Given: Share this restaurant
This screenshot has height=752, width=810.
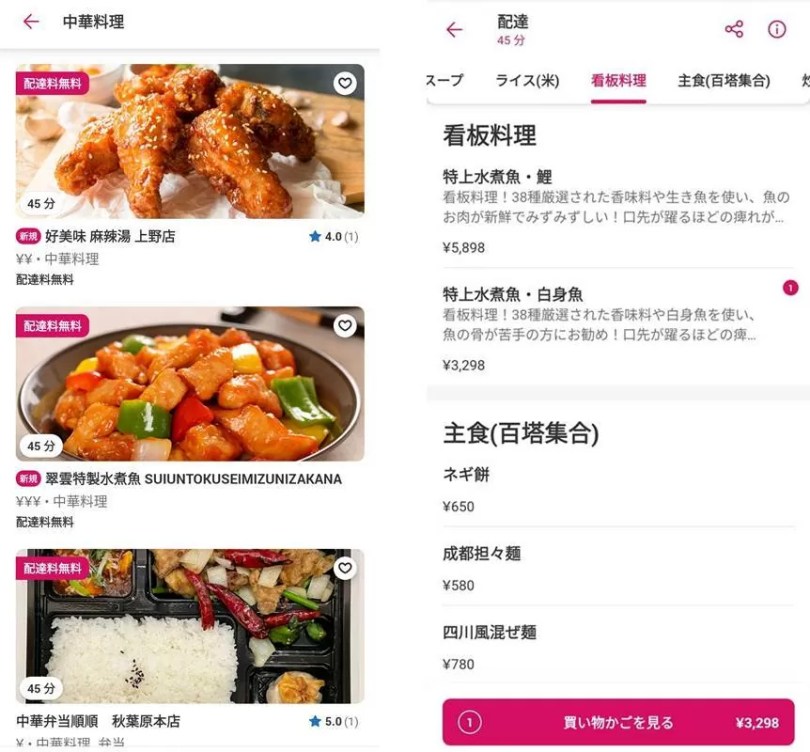Looking at the screenshot, I should [734, 29].
